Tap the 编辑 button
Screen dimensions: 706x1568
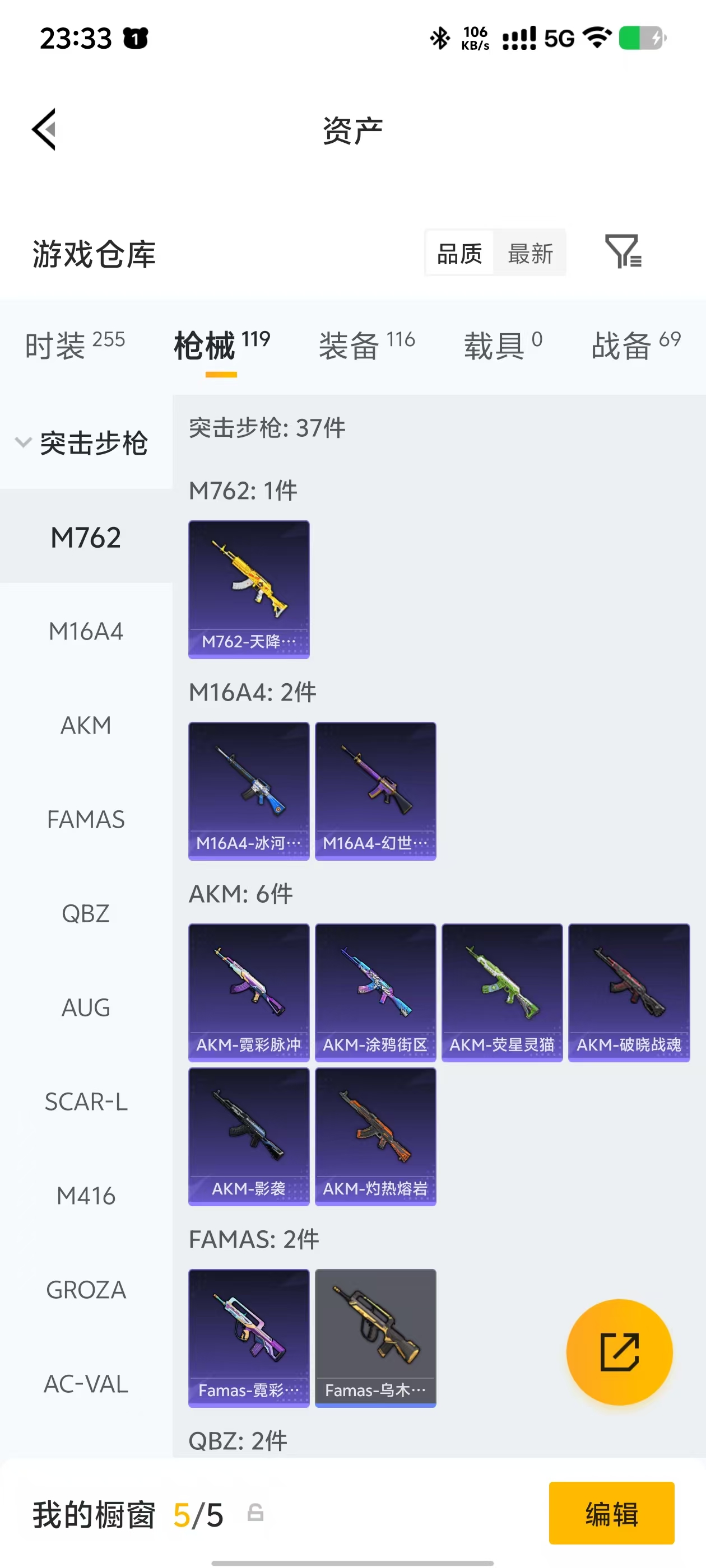click(611, 1513)
